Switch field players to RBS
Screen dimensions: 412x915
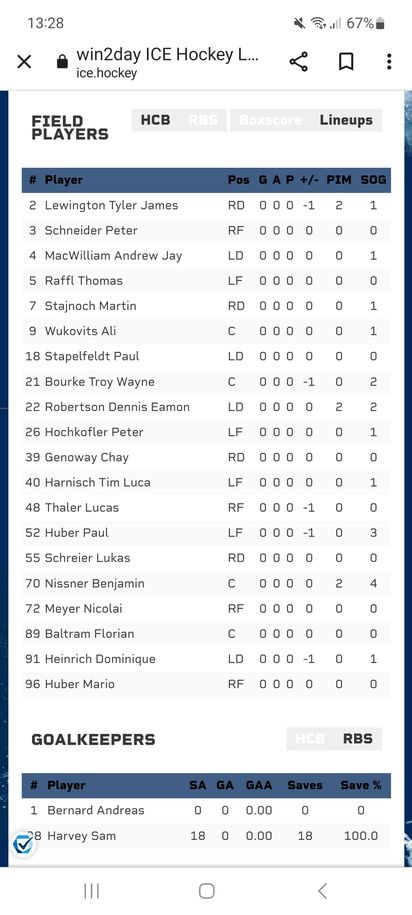(202, 120)
